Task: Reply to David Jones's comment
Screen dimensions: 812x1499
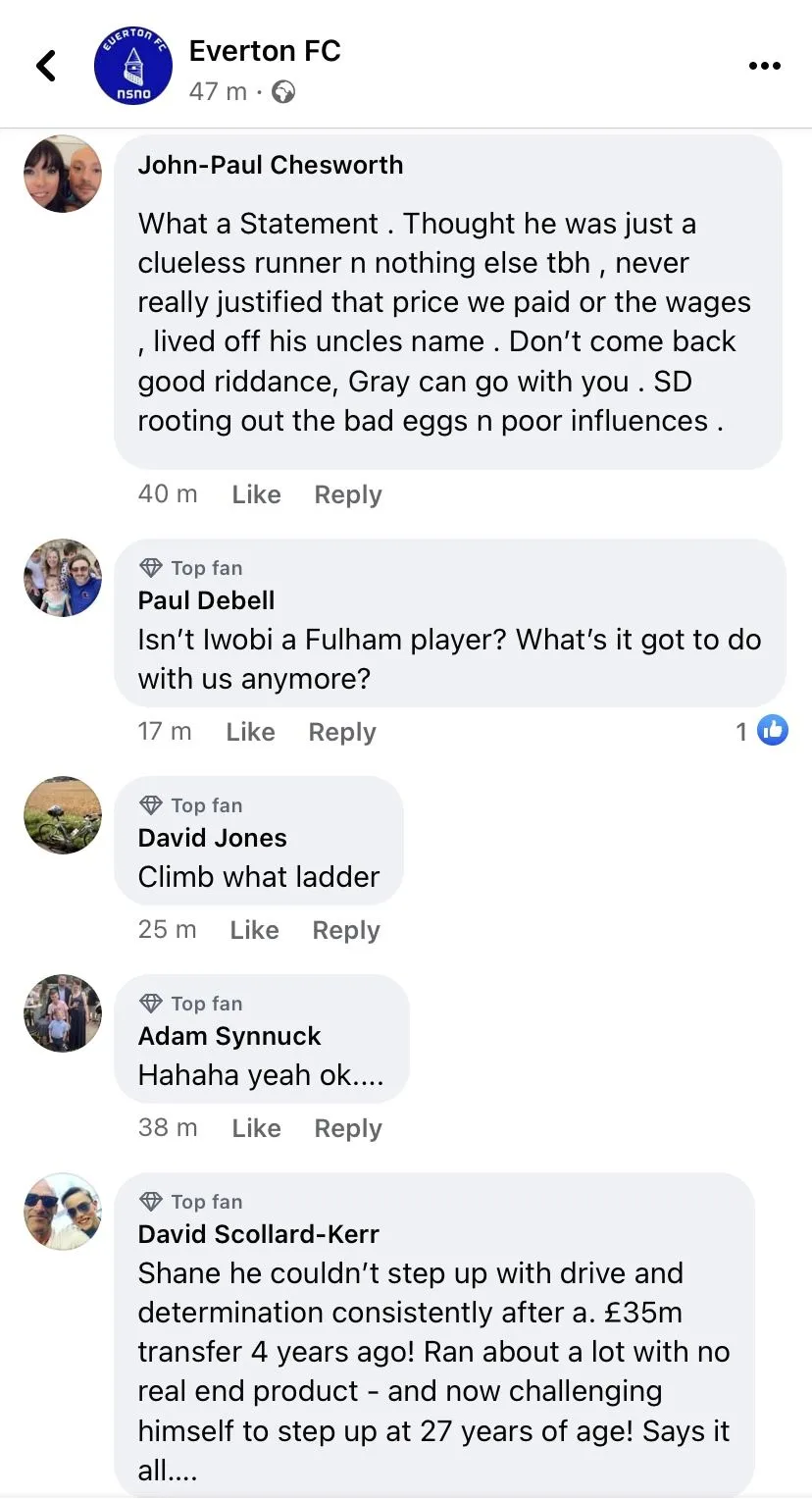Action: click(345, 931)
